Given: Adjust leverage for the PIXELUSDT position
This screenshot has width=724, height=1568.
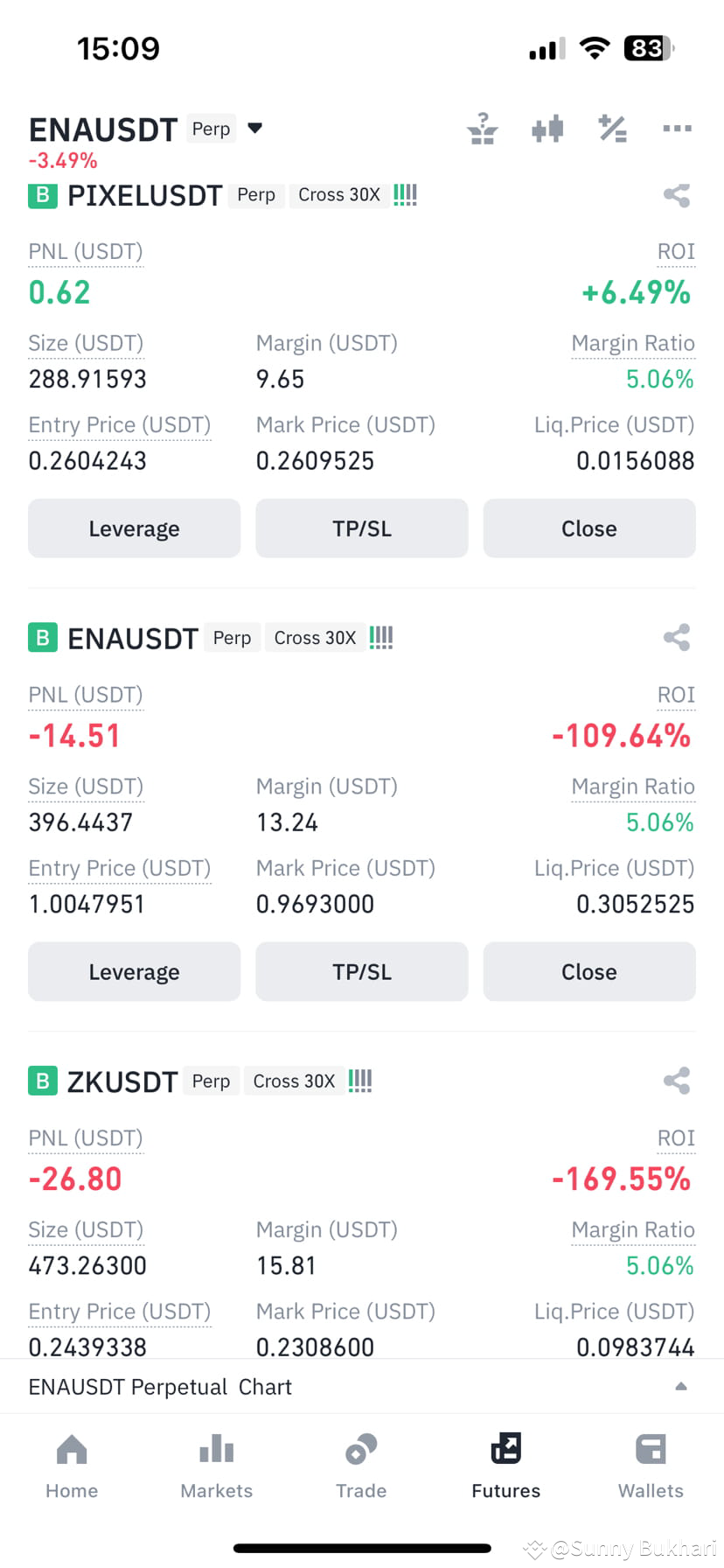Looking at the screenshot, I should 134,528.
